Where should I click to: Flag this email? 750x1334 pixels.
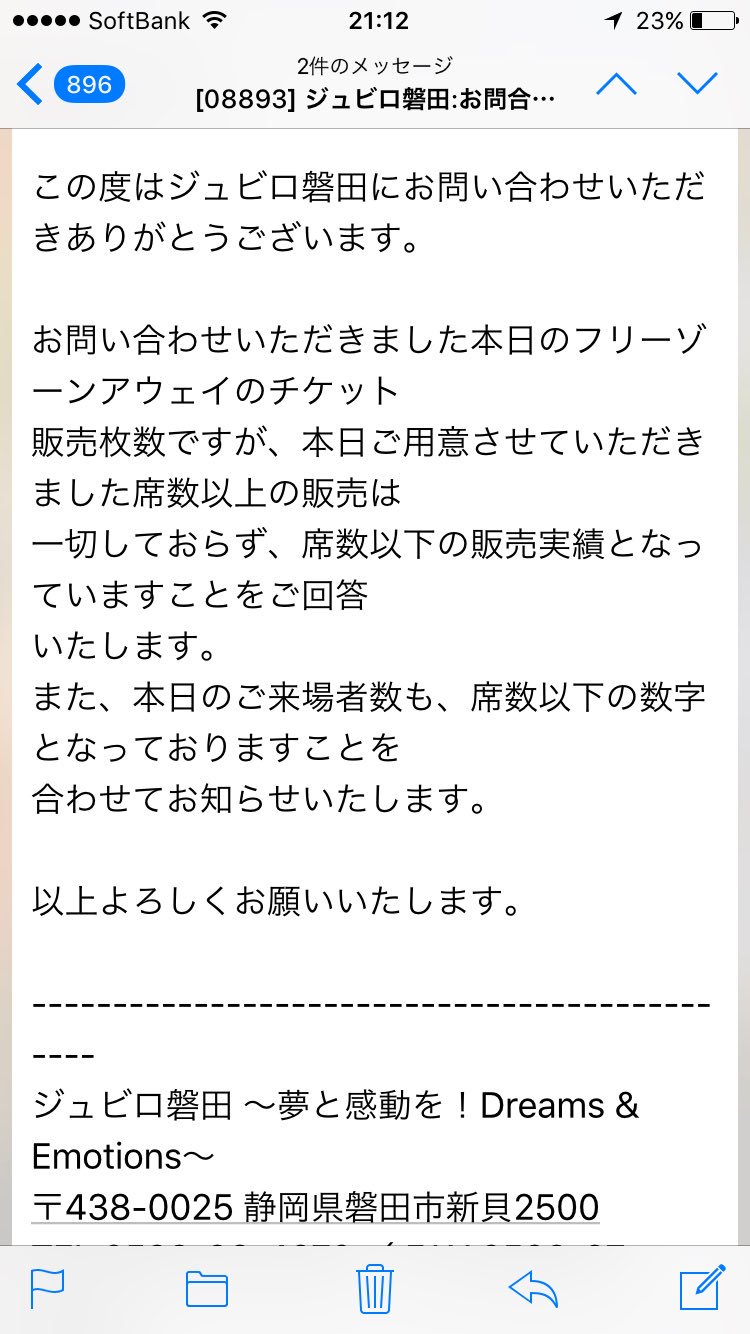point(48,1289)
